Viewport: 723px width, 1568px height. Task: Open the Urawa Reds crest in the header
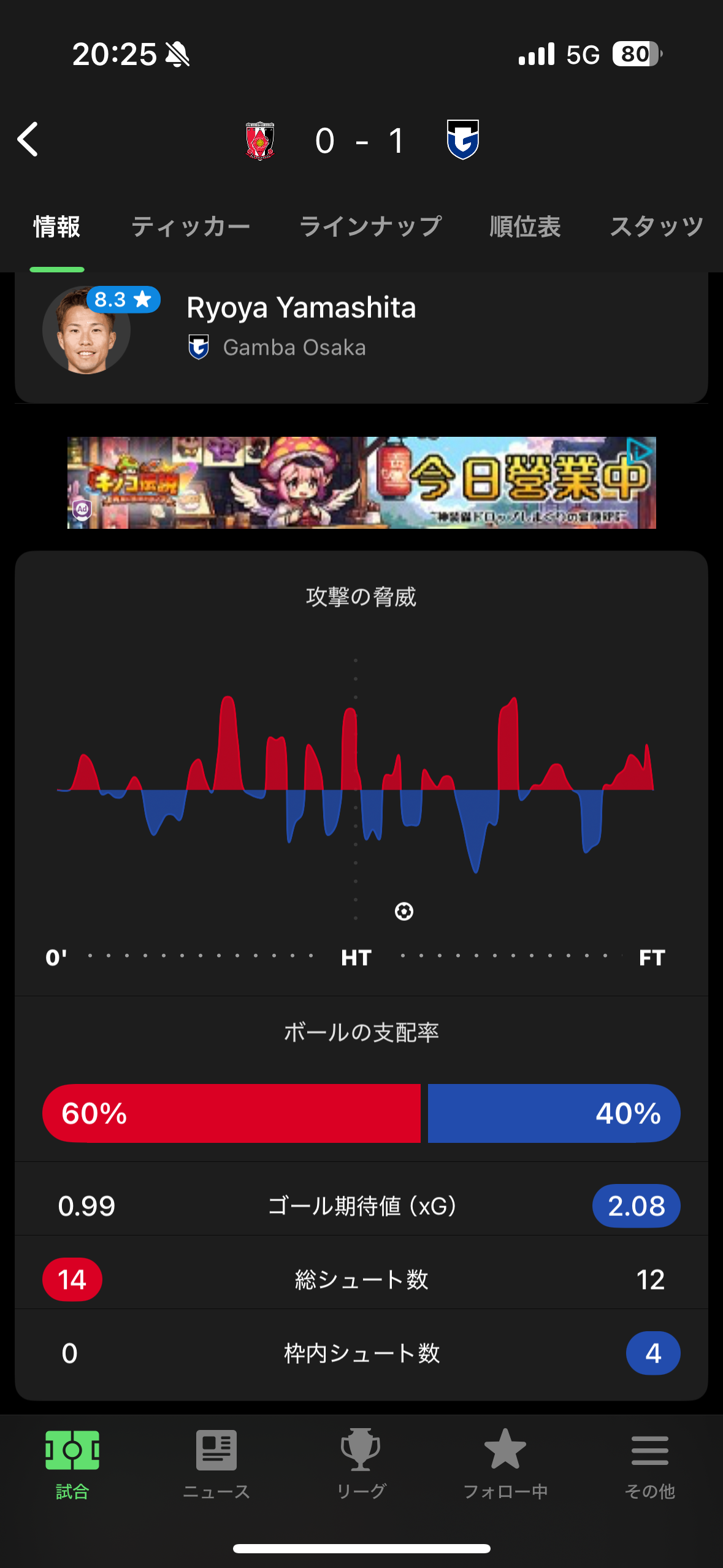[260, 140]
